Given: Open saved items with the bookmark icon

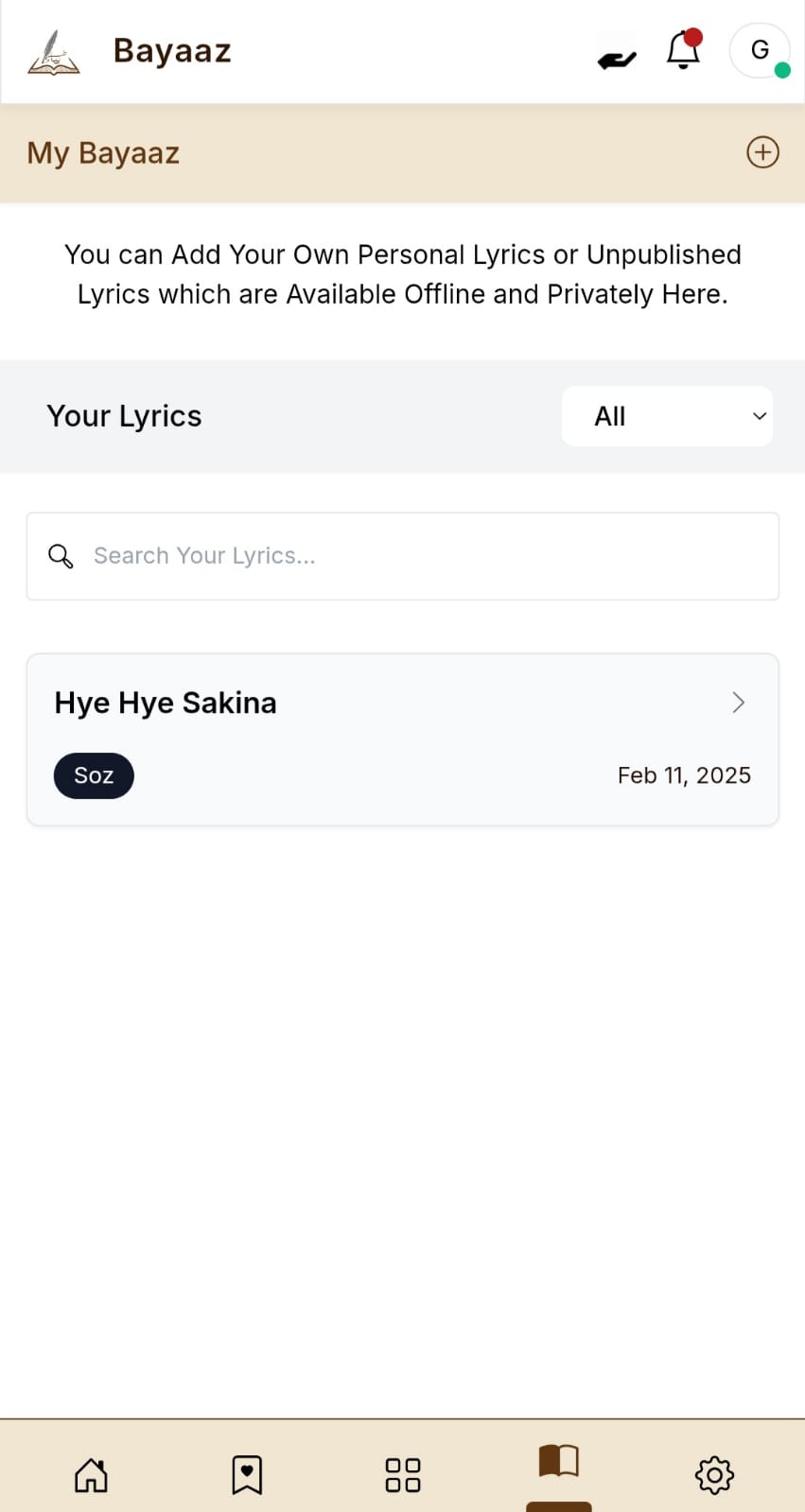Looking at the screenshot, I should (246, 1473).
